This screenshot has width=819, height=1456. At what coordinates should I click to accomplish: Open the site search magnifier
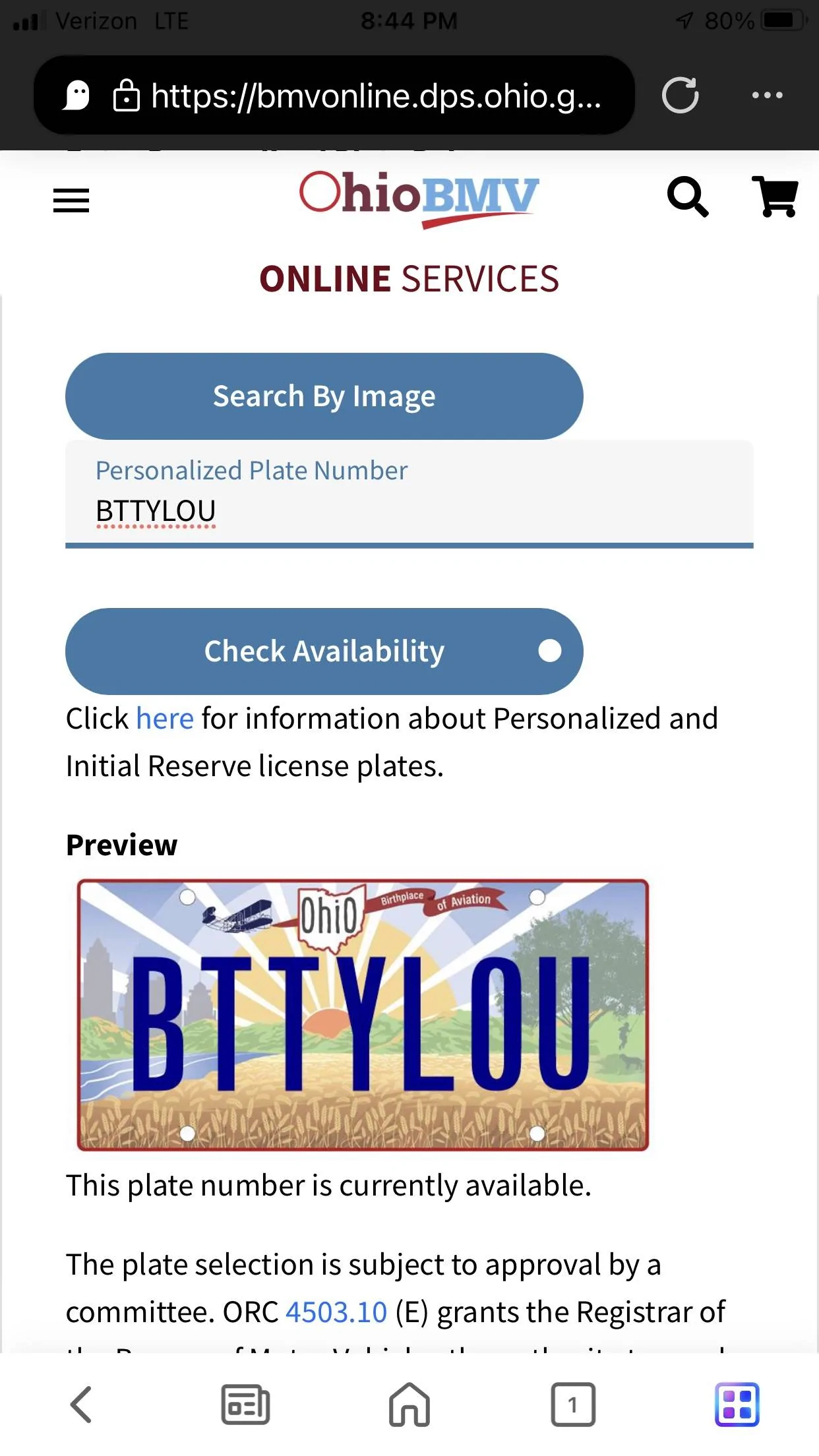687,197
